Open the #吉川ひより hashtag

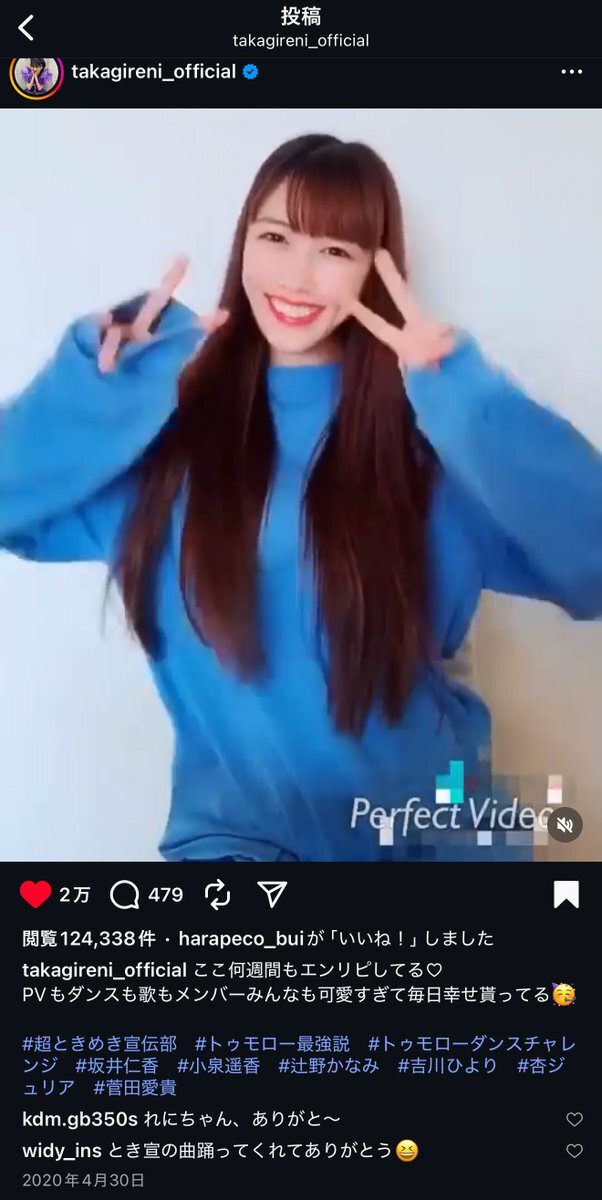(447, 1065)
